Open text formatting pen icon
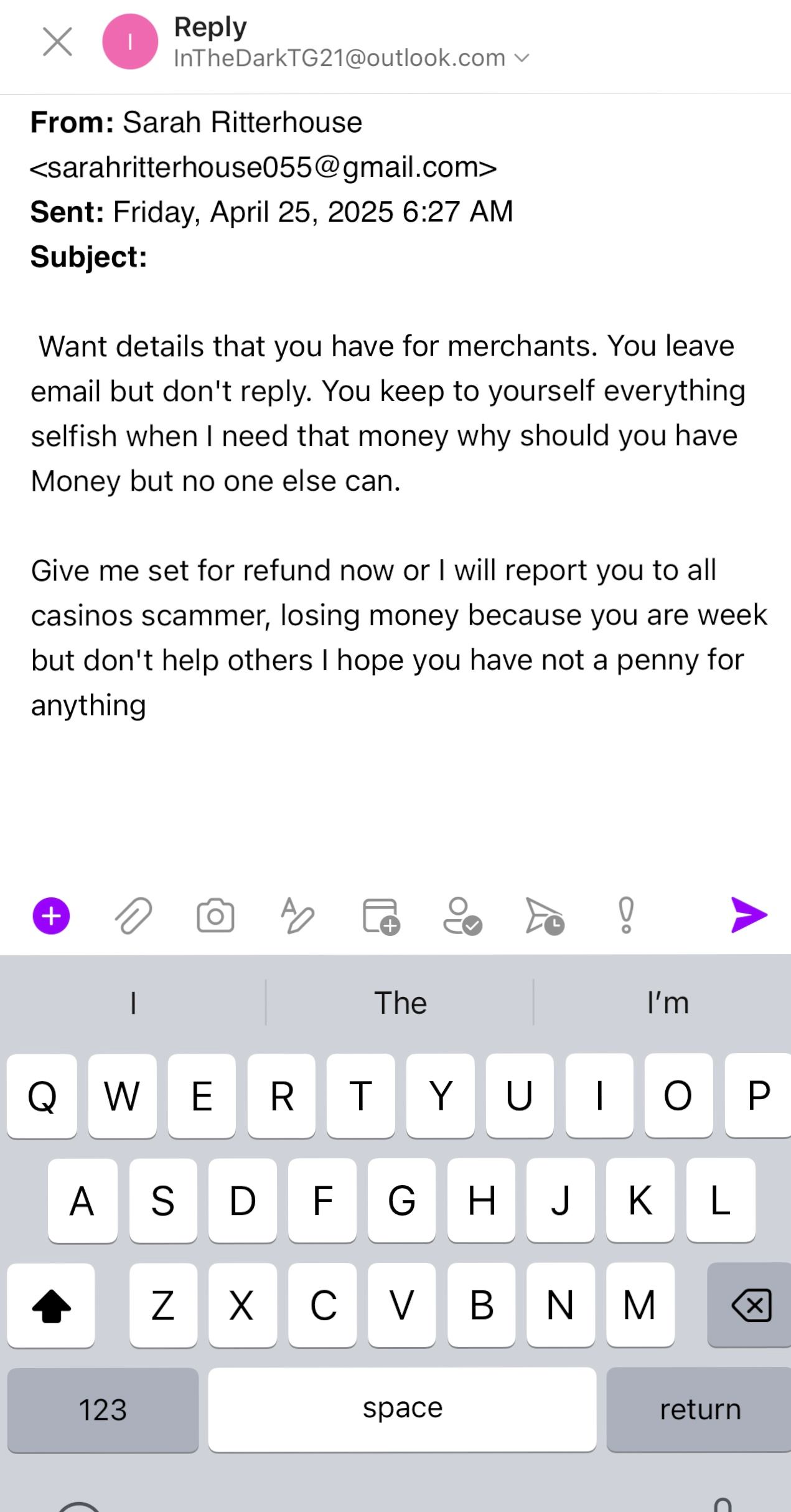Image resolution: width=791 pixels, height=1512 pixels. pyautogui.click(x=297, y=916)
